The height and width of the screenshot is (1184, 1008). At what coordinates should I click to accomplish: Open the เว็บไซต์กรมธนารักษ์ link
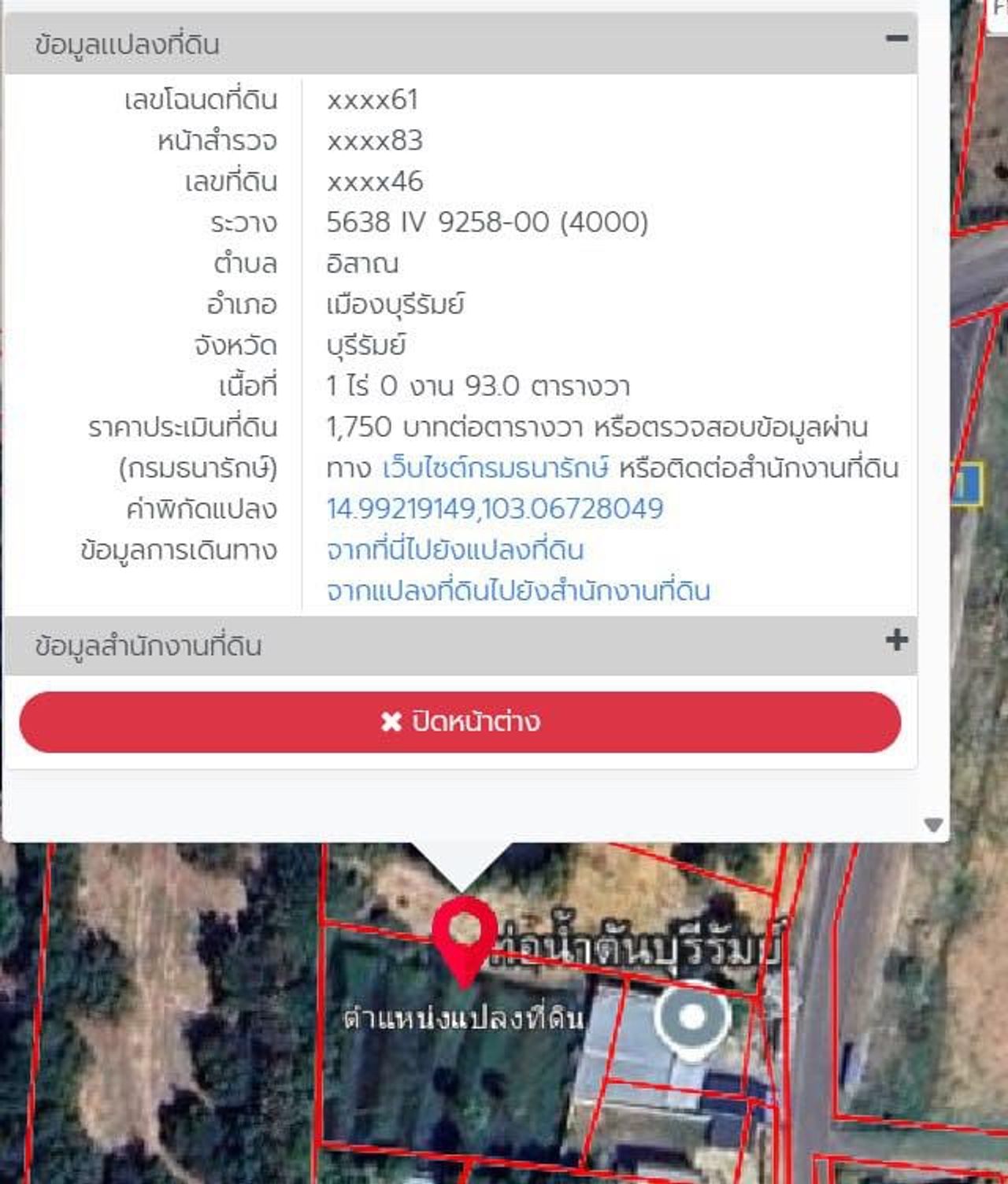click(x=495, y=468)
